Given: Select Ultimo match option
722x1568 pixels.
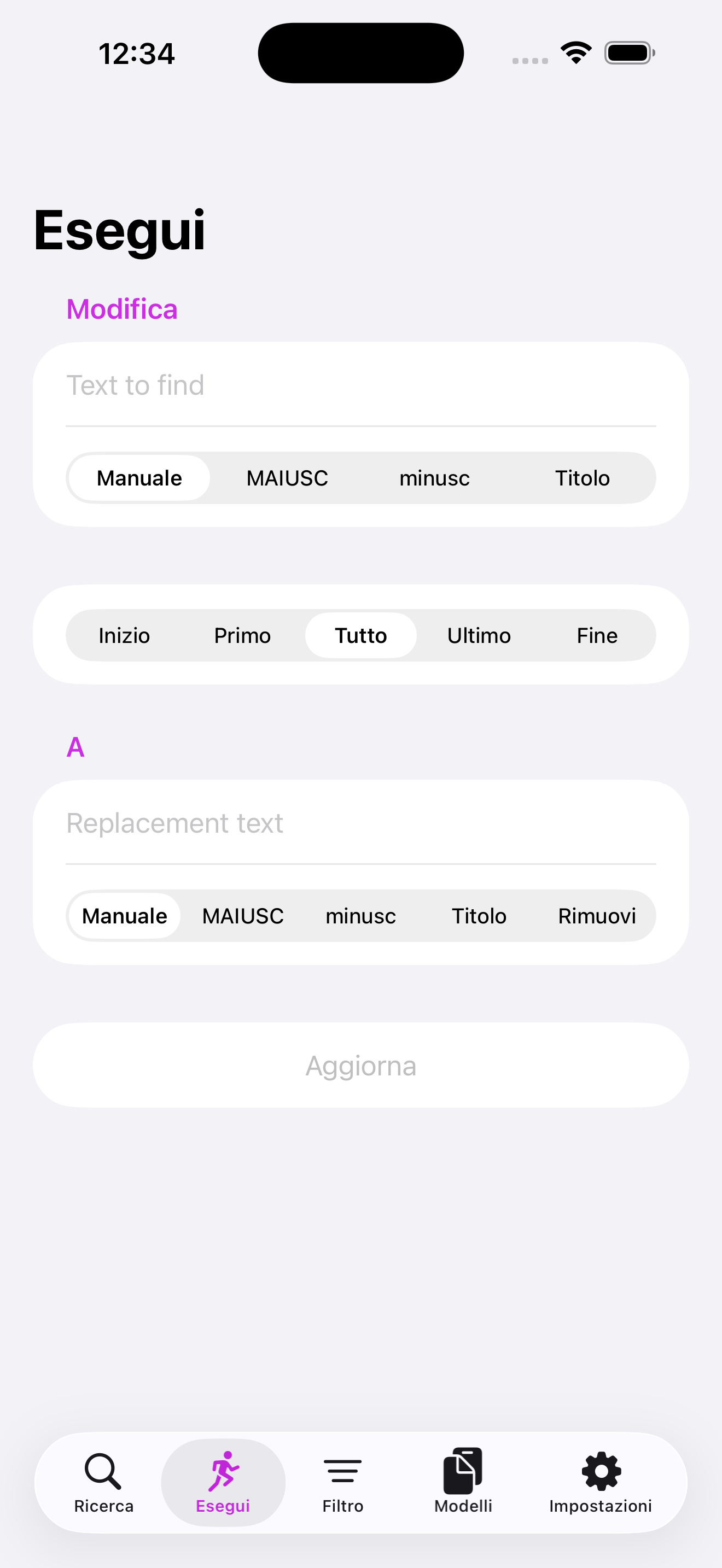Looking at the screenshot, I should (479, 635).
